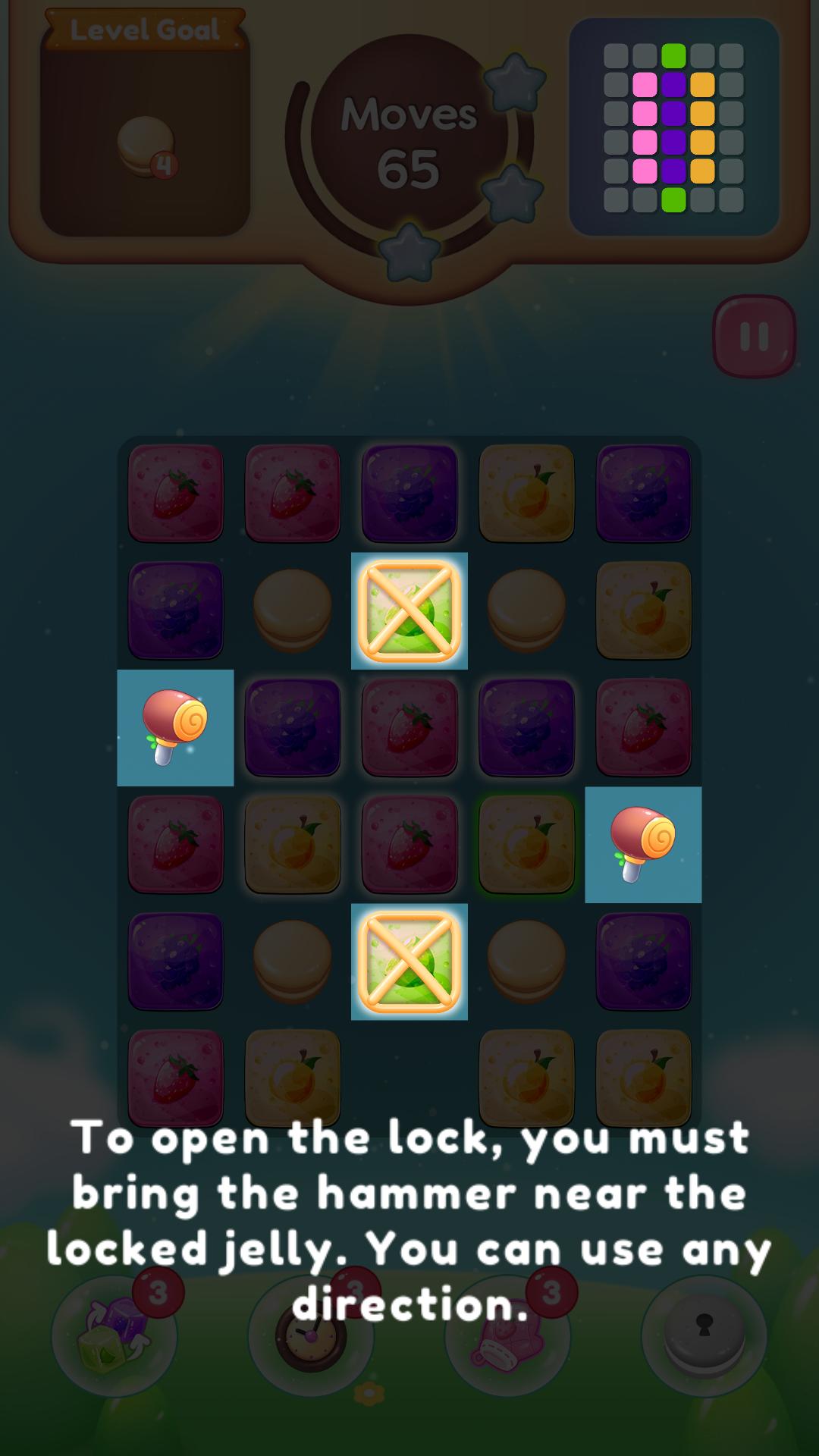Select the hammer beside the glowing lemon jelly
The width and height of the screenshot is (819, 1456).
point(642,845)
